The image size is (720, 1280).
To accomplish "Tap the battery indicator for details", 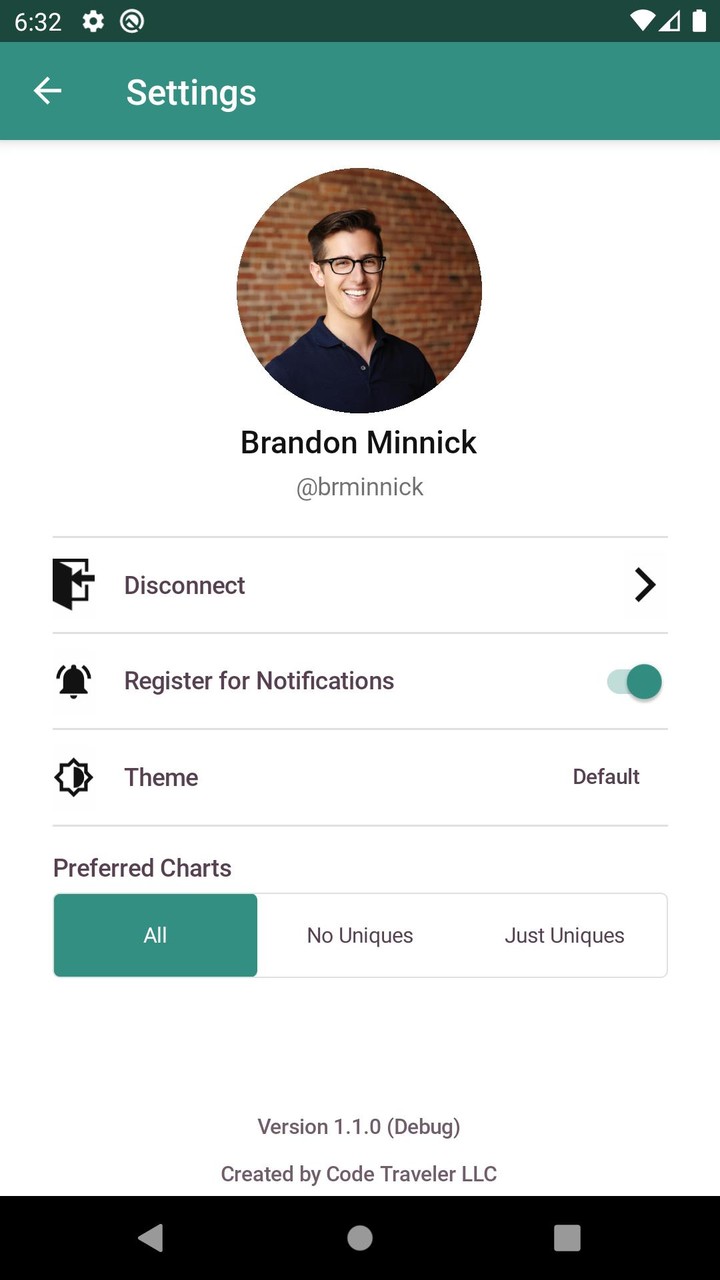I will pyautogui.click(x=701, y=20).
